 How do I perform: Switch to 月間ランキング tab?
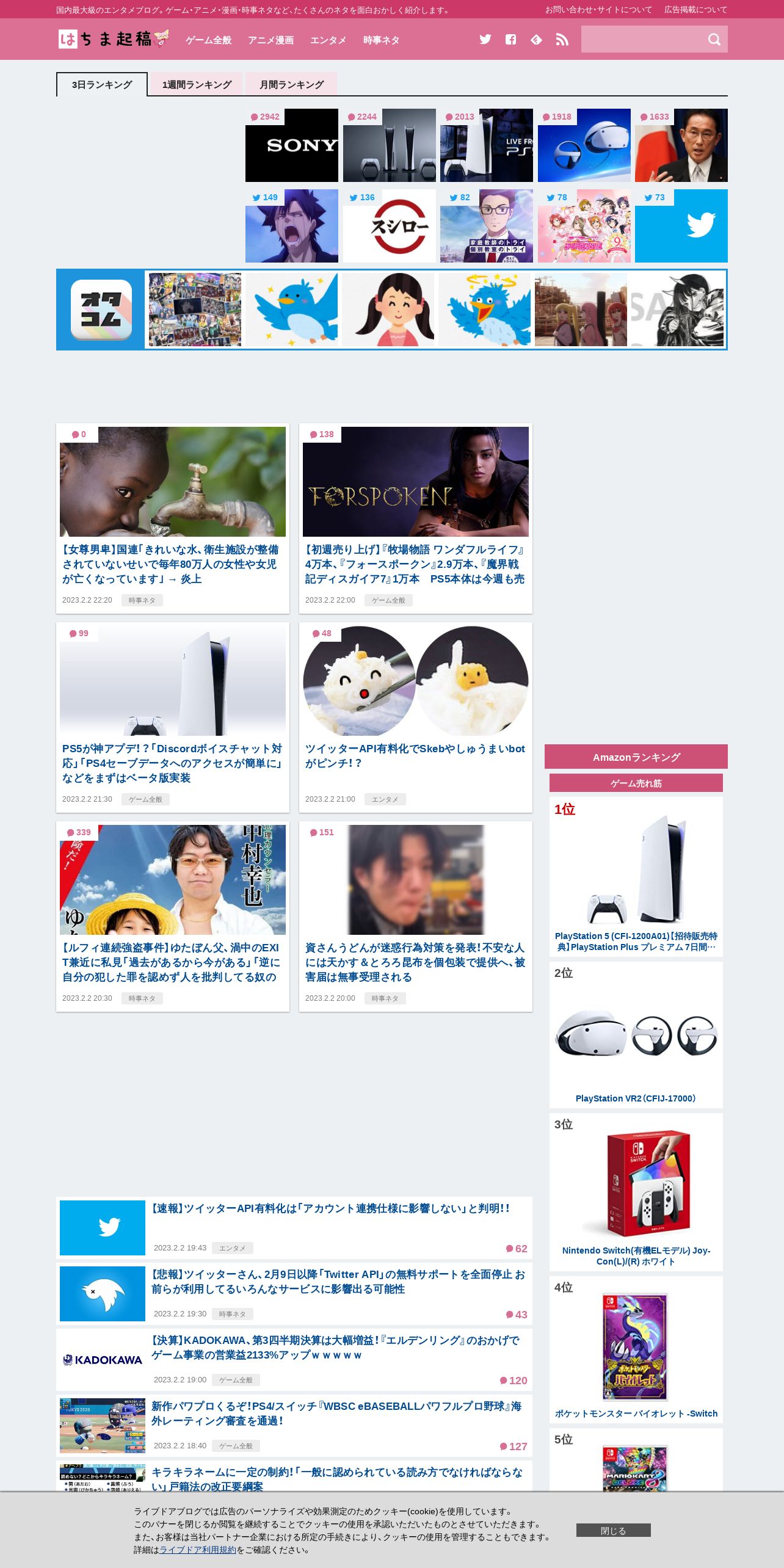pyautogui.click(x=291, y=84)
